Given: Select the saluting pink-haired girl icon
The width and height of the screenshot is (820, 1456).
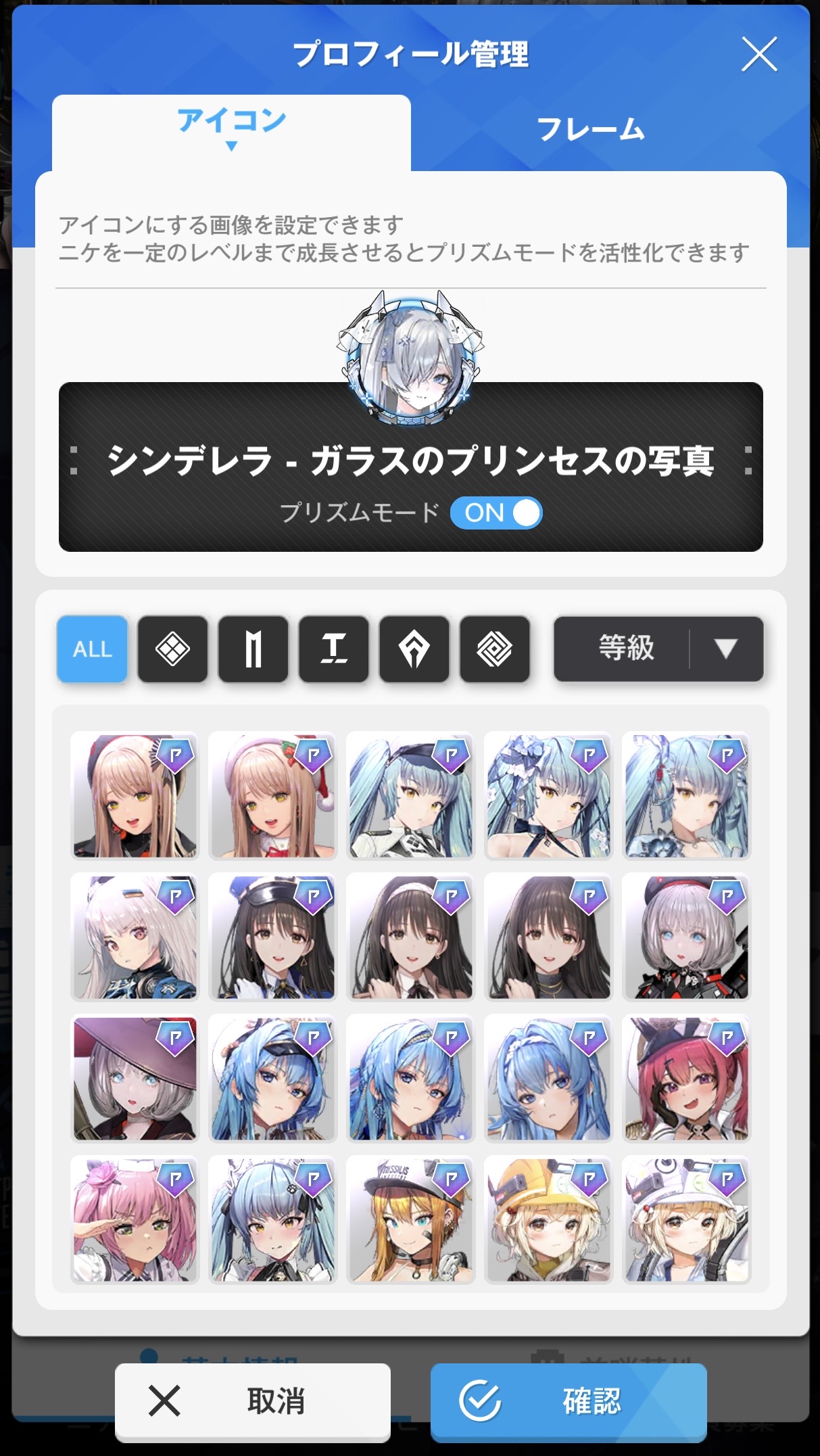Looking at the screenshot, I should pyautogui.click(x=135, y=1220).
